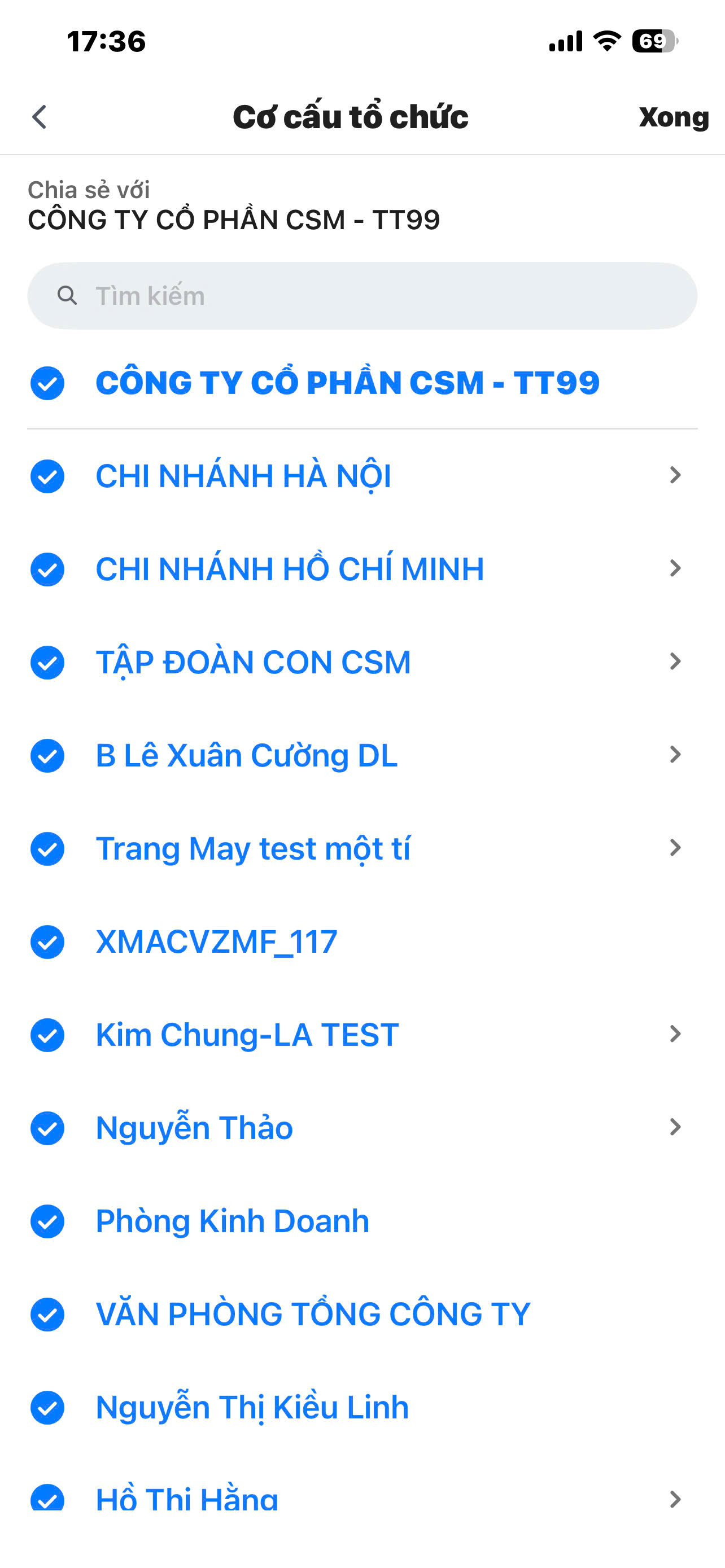This screenshot has width=725, height=1568.
Task: Uncheck Nguyễn Thị Kiều Linh
Action: [47, 1407]
